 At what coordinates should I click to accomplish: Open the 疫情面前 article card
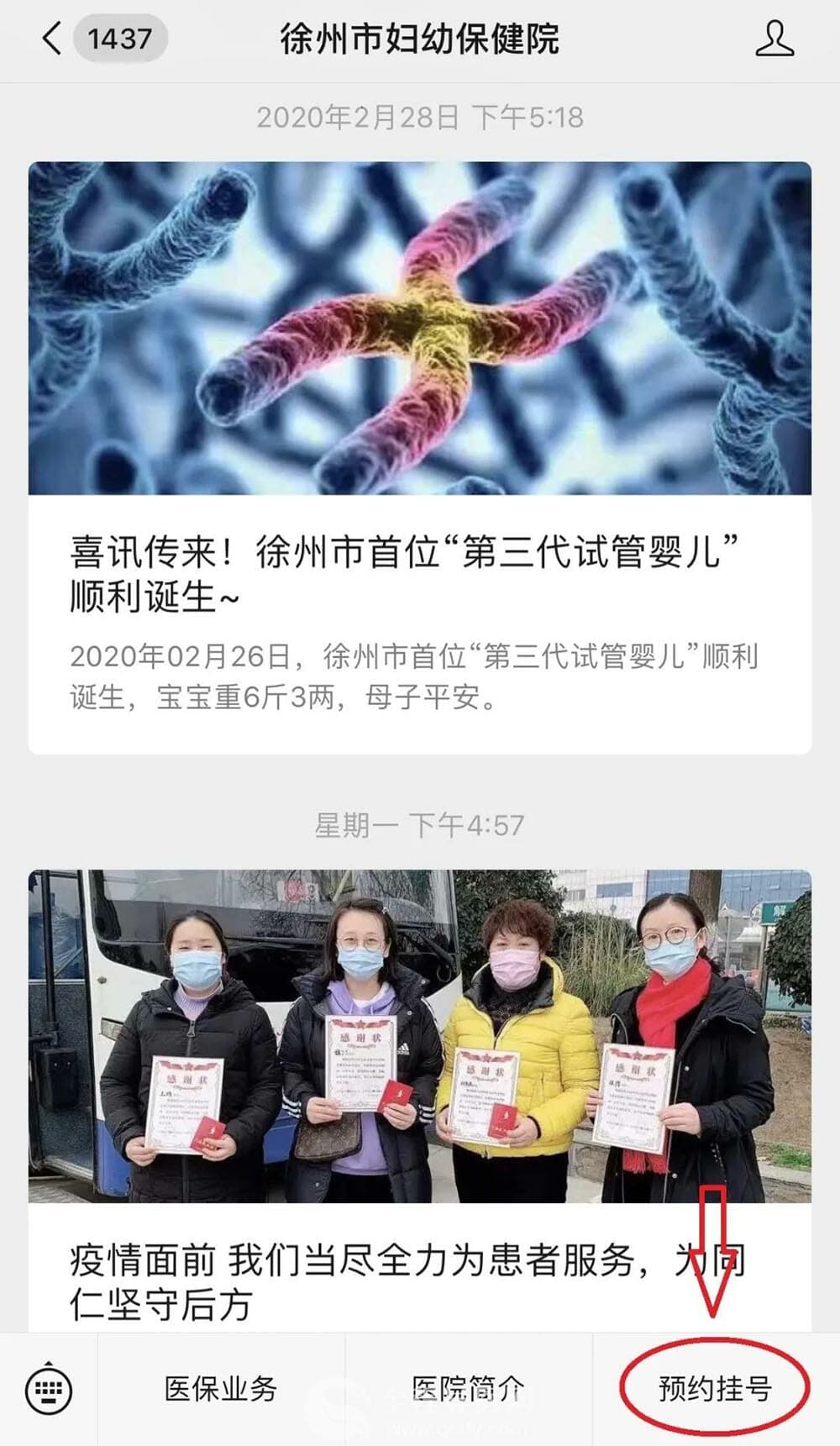coord(419,1092)
